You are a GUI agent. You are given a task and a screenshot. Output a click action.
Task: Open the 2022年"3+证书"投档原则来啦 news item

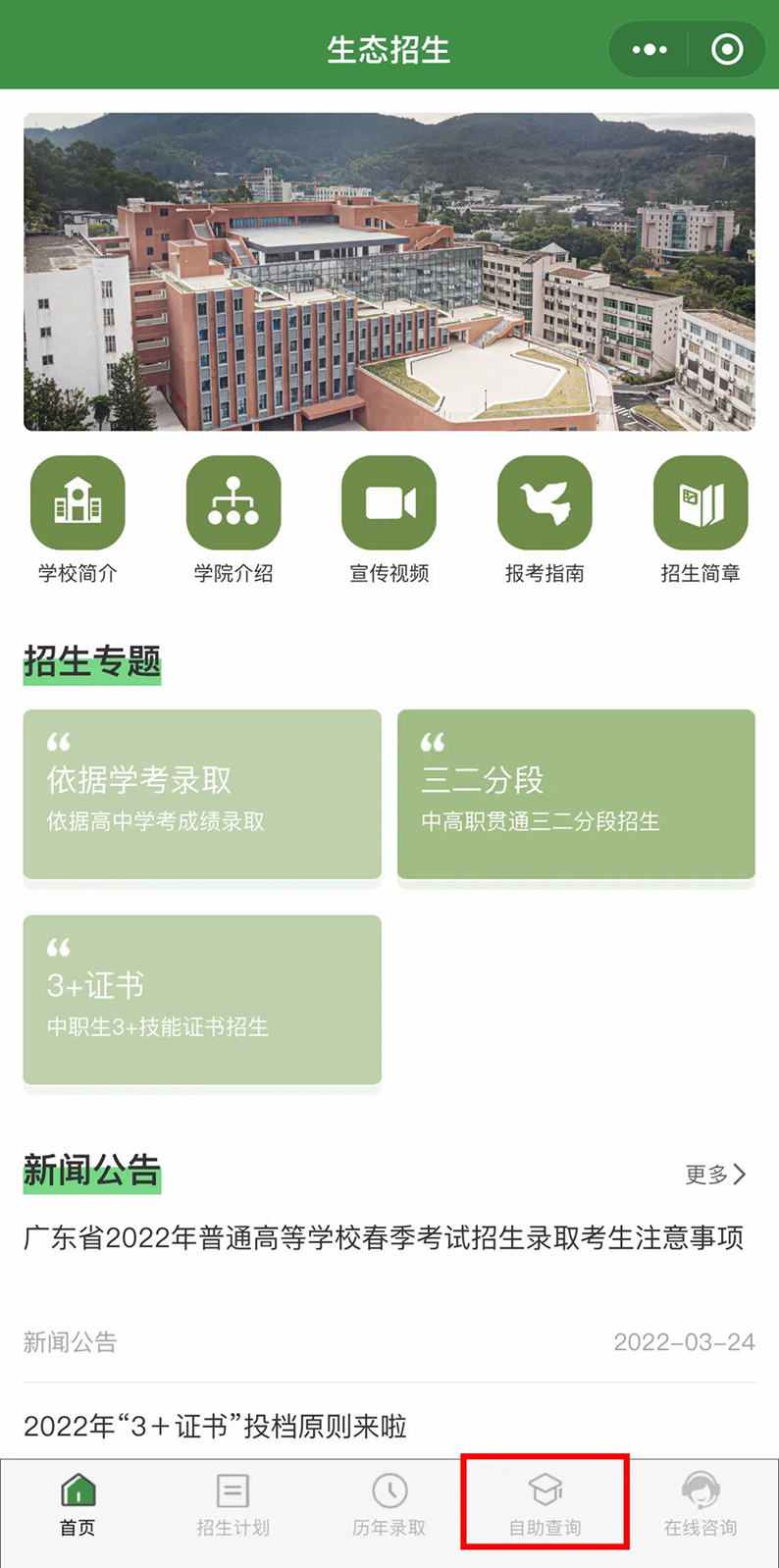(215, 1426)
